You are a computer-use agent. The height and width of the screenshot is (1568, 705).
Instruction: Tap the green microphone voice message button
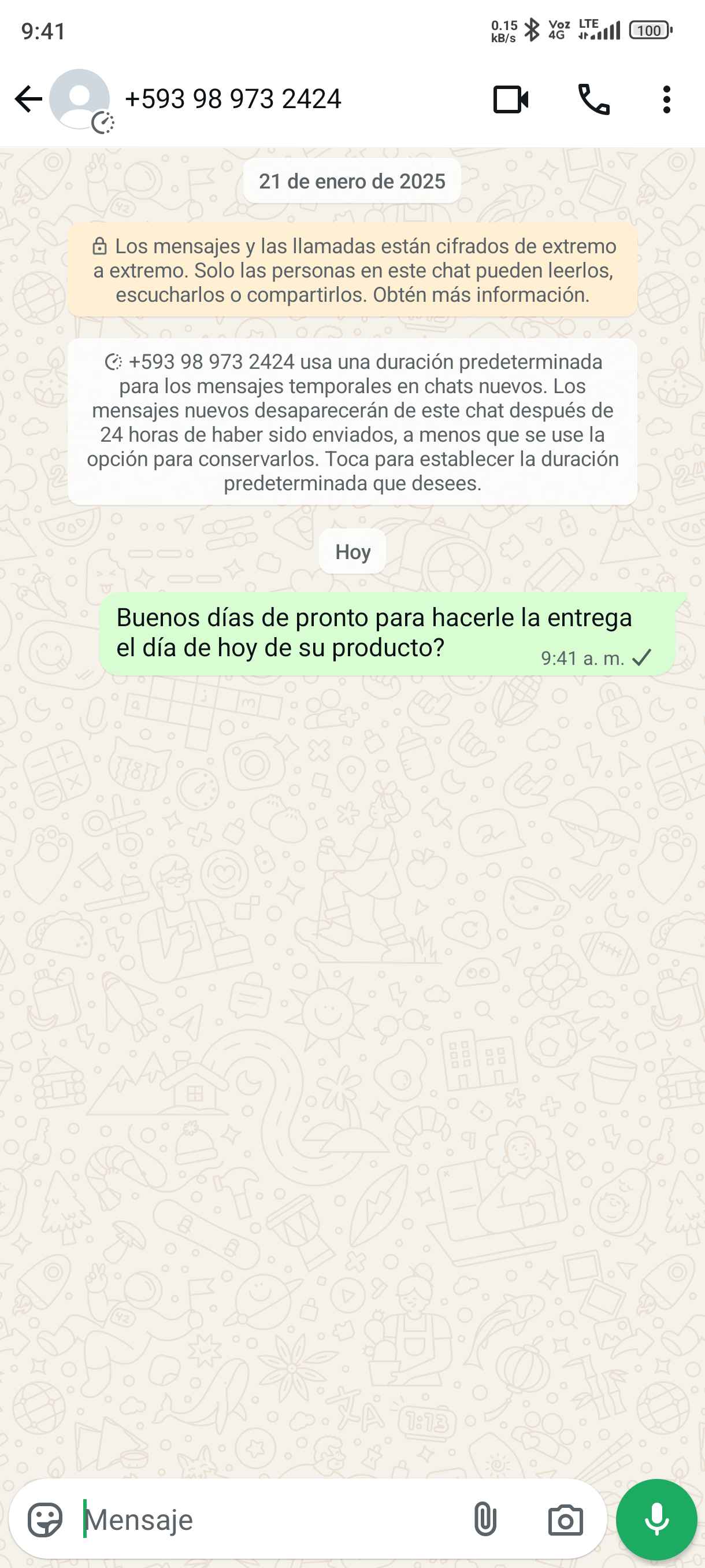[656, 1519]
